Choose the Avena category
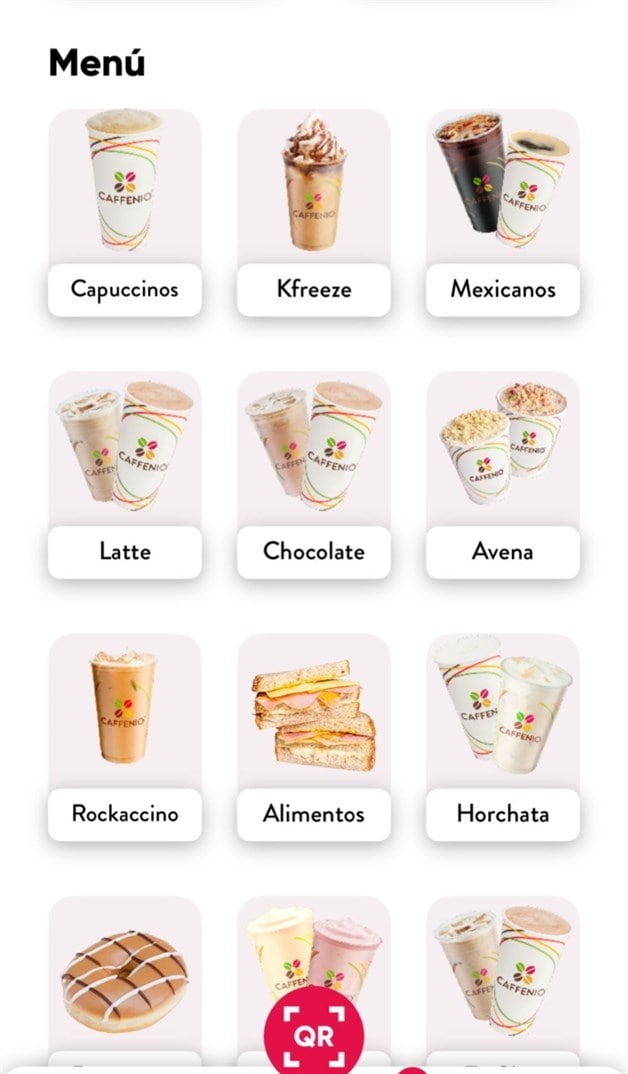The image size is (628, 1074). click(x=502, y=475)
